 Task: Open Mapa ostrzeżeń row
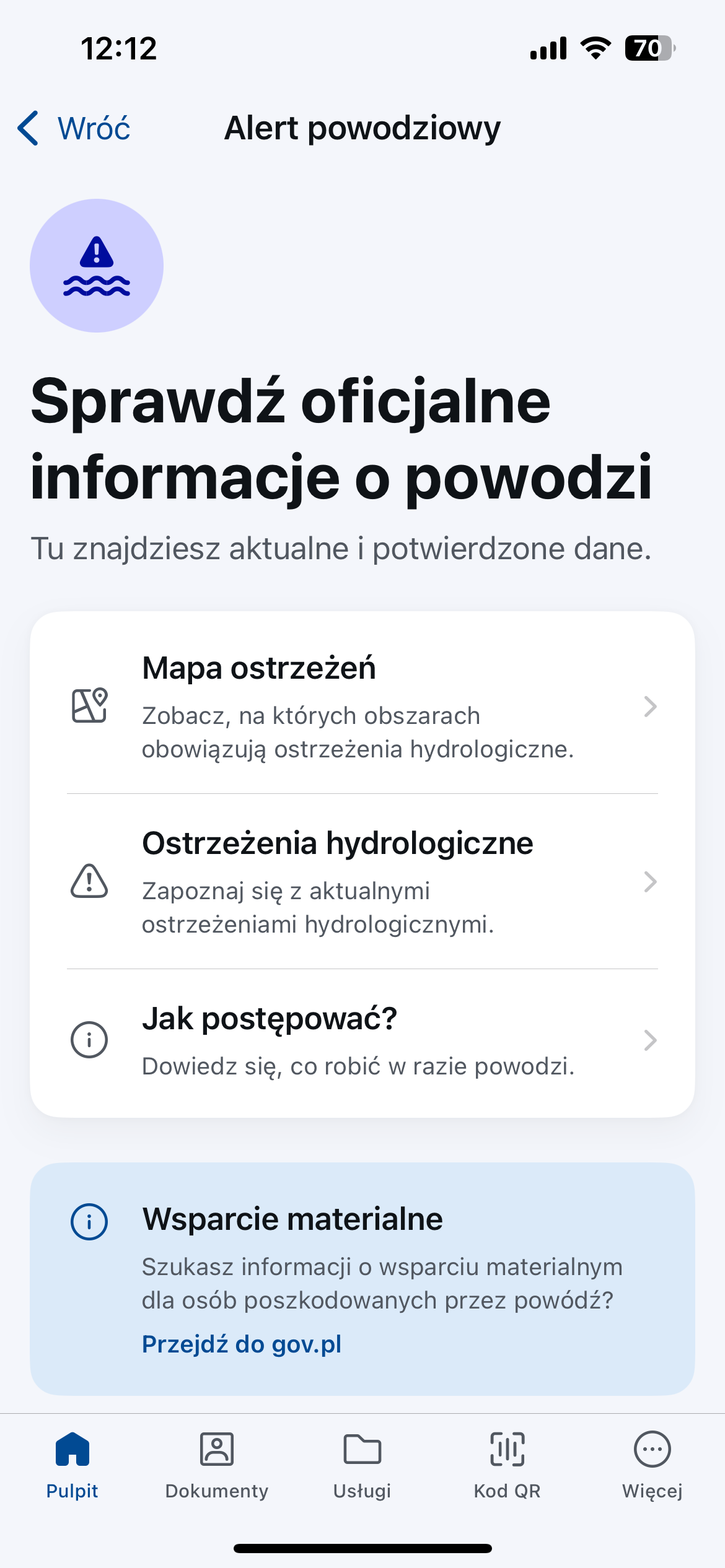pyautogui.click(x=362, y=706)
